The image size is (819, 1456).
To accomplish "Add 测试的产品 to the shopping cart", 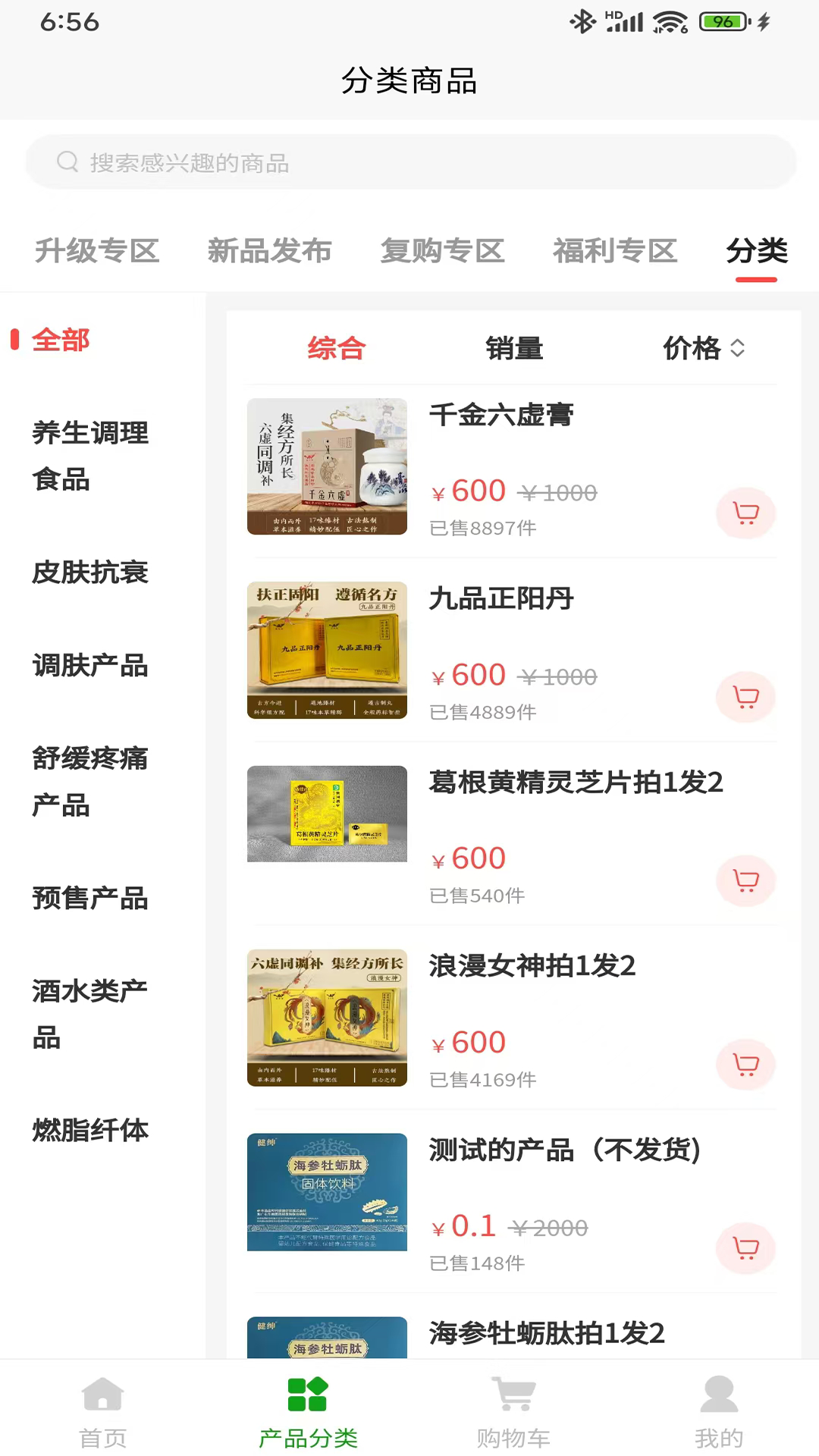I will (745, 1247).
